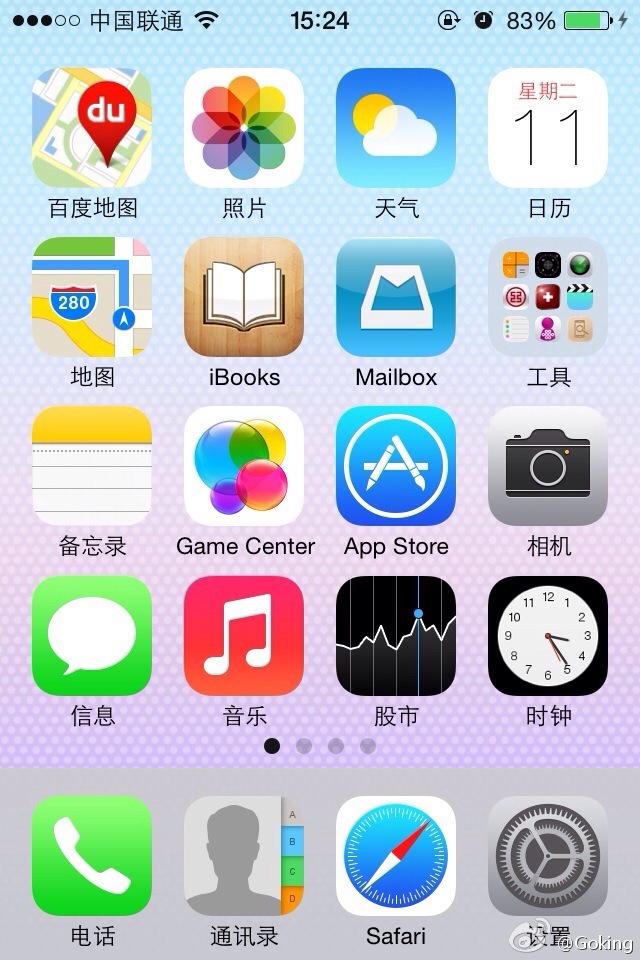This screenshot has width=640, height=960.
Task: Launch Safari from the dock
Action: (x=396, y=856)
